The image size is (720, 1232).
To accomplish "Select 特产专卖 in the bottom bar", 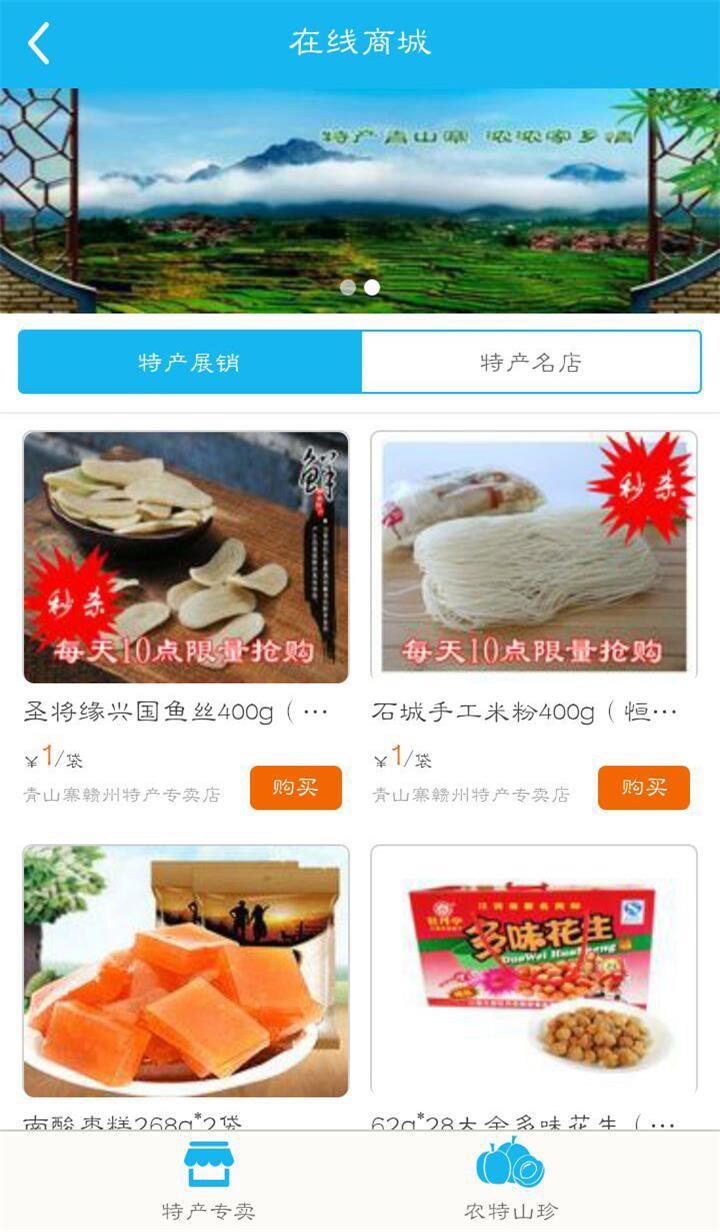I will tap(208, 1181).
